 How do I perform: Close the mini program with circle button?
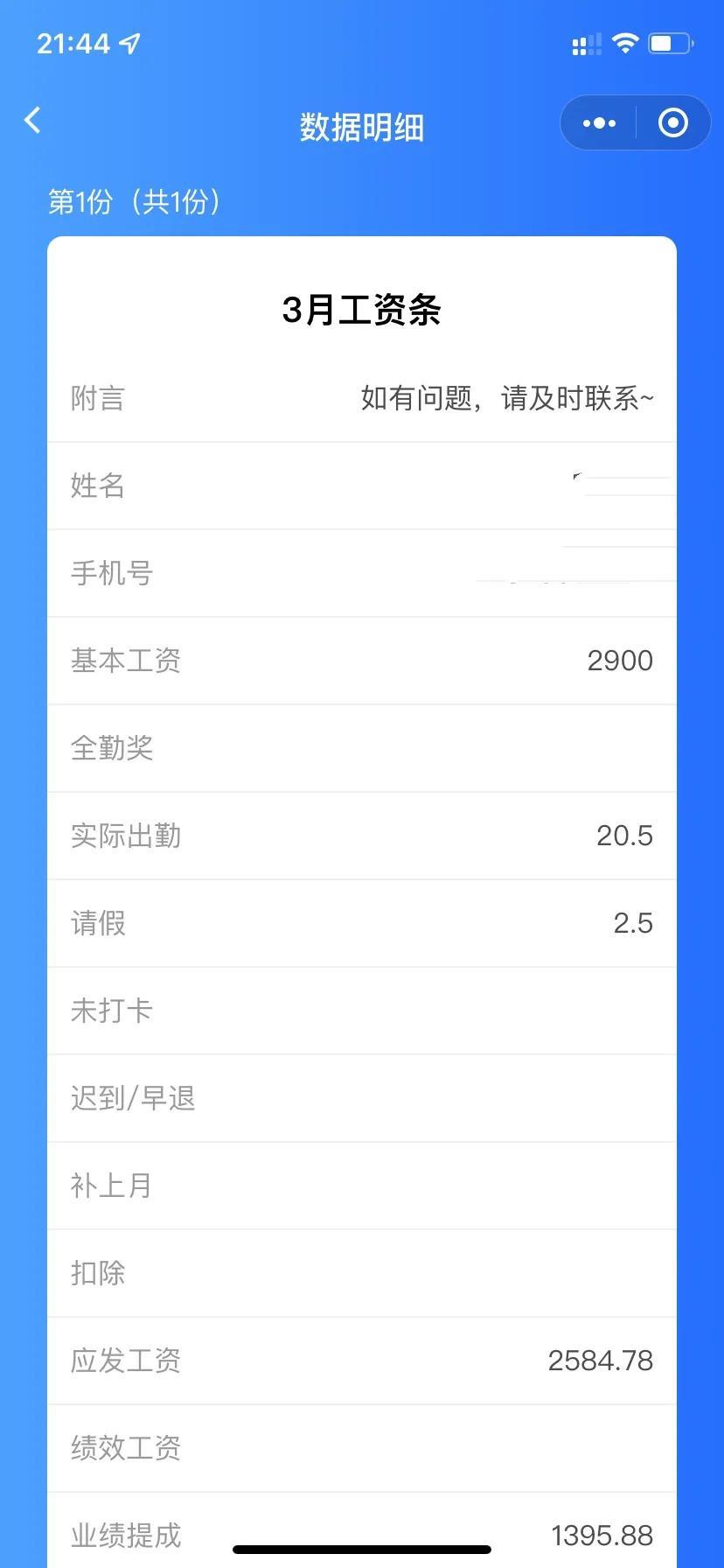pos(672,123)
